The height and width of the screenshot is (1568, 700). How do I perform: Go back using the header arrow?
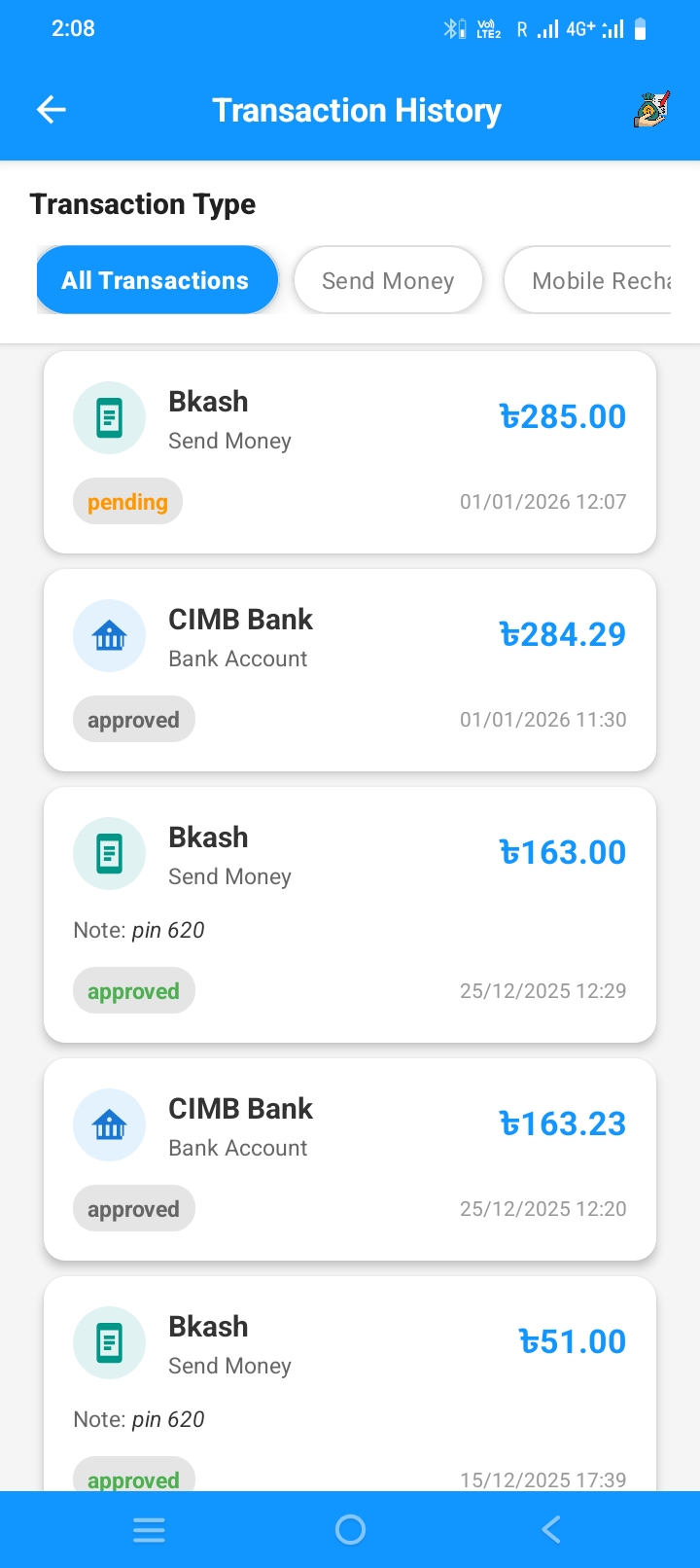(52, 110)
